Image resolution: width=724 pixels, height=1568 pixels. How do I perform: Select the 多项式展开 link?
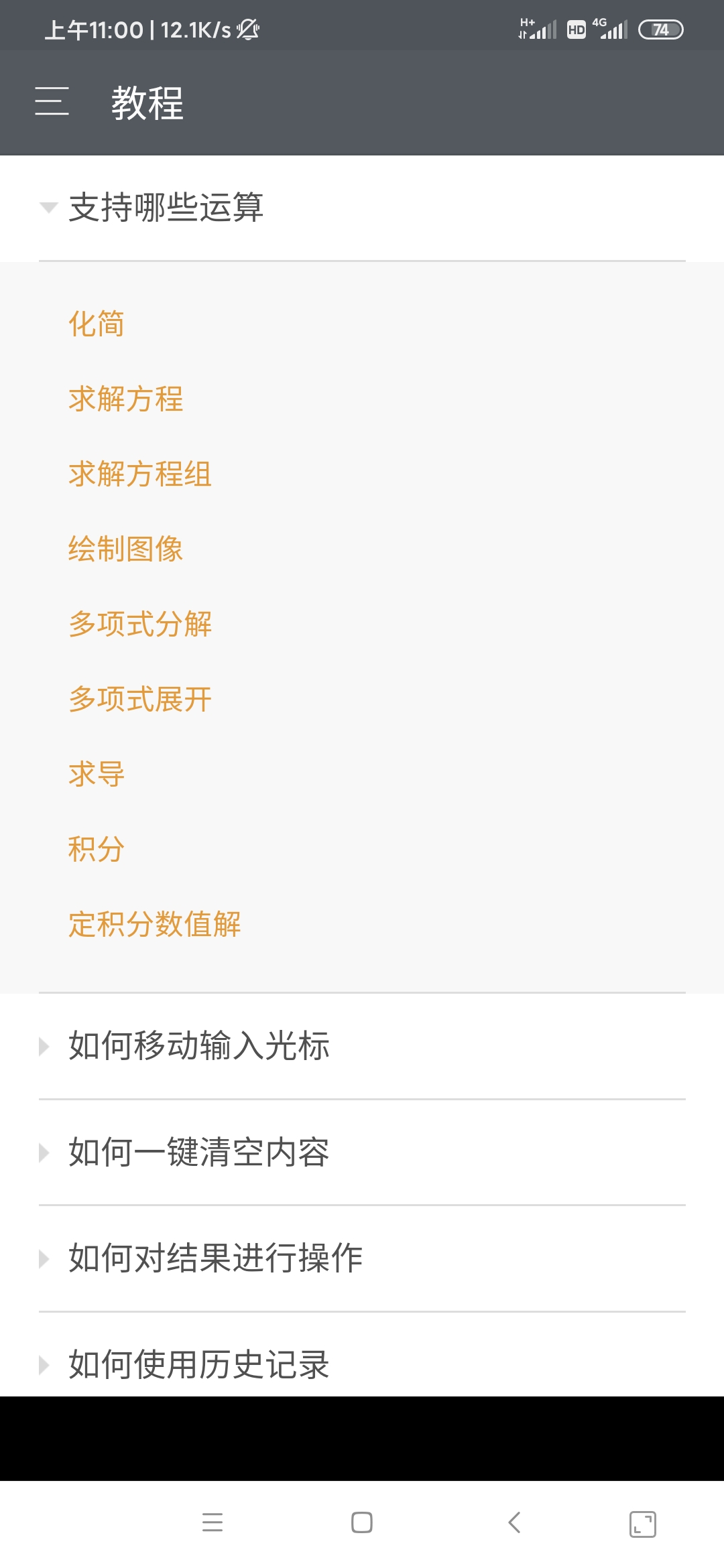pos(140,700)
